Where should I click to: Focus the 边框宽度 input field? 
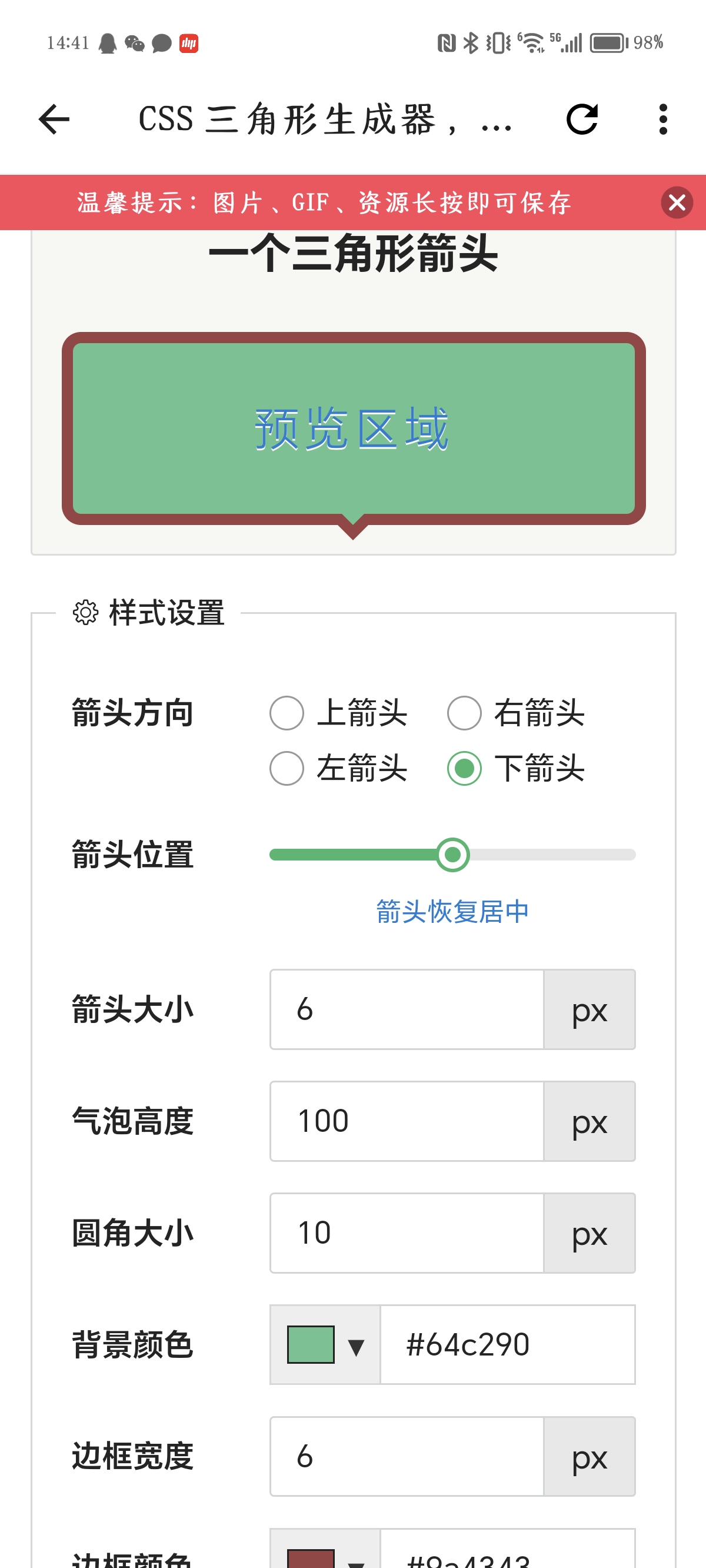tap(407, 1457)
